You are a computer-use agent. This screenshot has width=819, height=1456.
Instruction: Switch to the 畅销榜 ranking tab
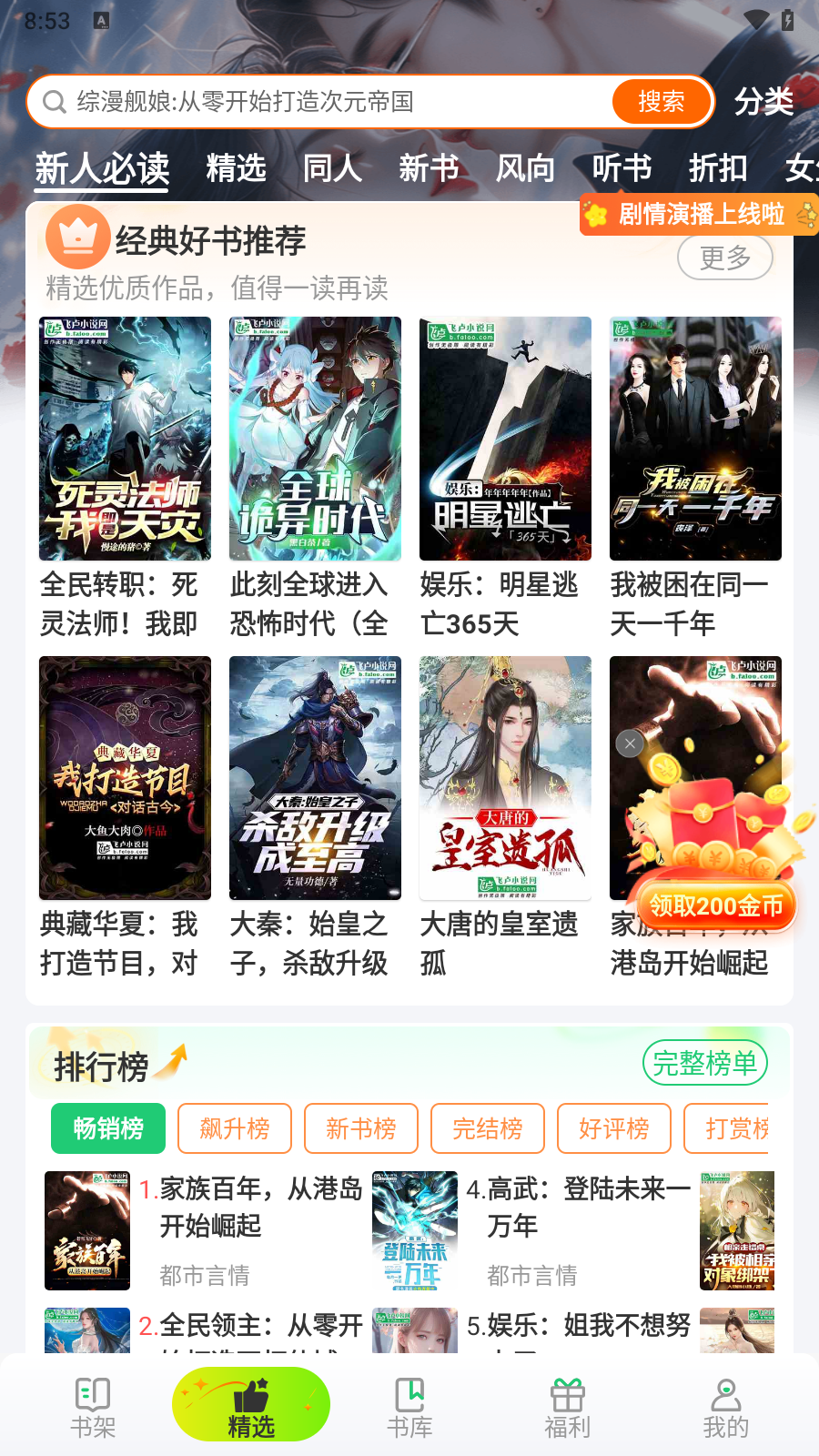(107, 1128)
